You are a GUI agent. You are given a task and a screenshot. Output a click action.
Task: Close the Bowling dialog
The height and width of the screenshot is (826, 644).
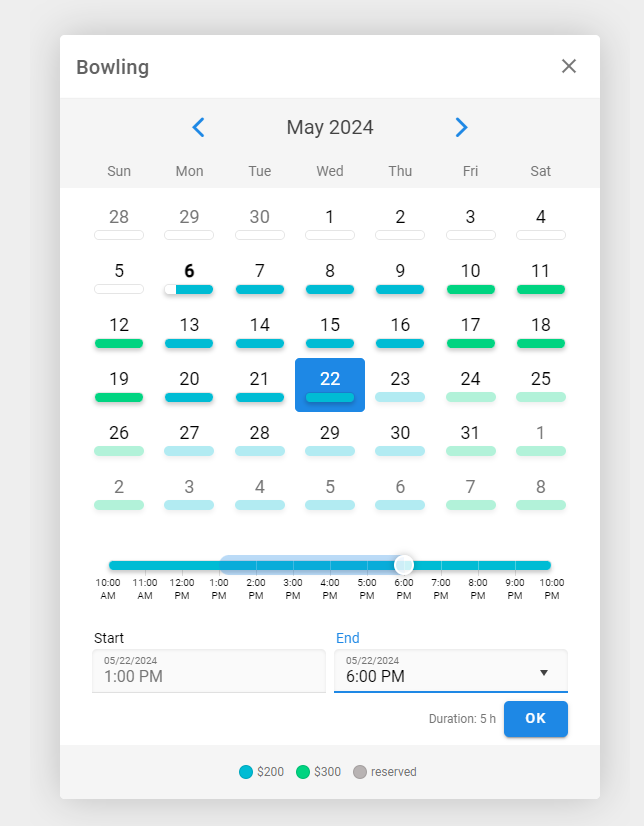(x=569, y=66)
